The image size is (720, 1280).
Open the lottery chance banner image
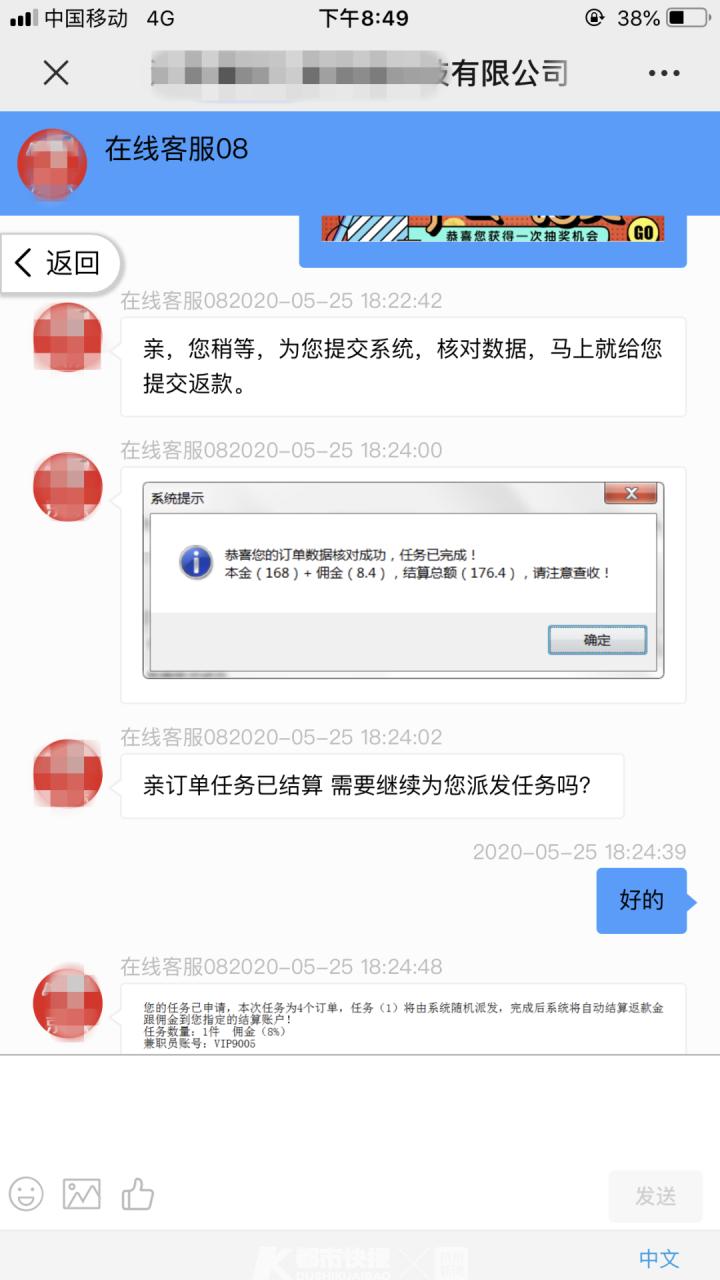[x=492, y=229]
